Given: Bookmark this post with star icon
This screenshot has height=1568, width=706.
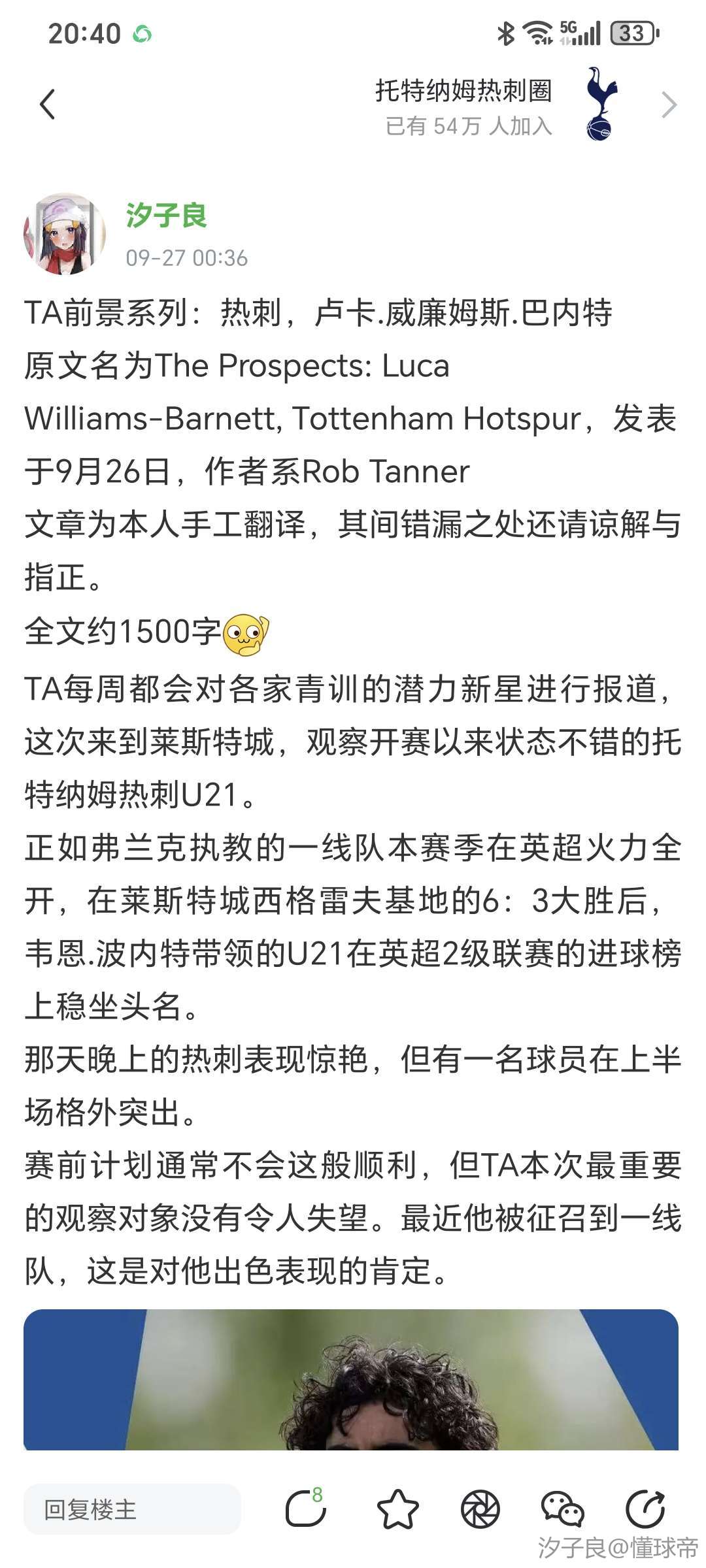Looking at the screenshot, I should (397, 1510).
